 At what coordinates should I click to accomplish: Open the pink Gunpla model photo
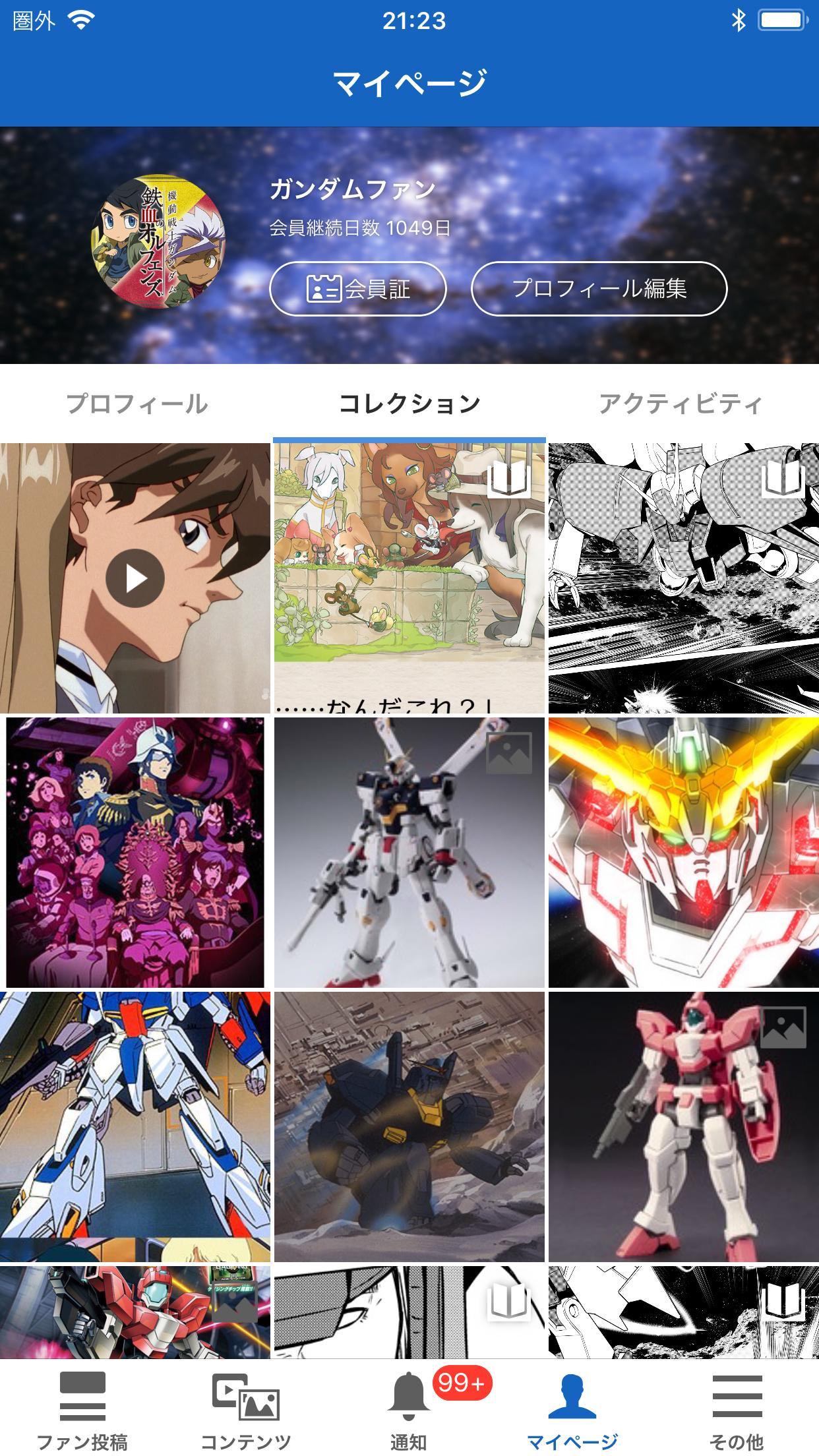coord(683,1126)
